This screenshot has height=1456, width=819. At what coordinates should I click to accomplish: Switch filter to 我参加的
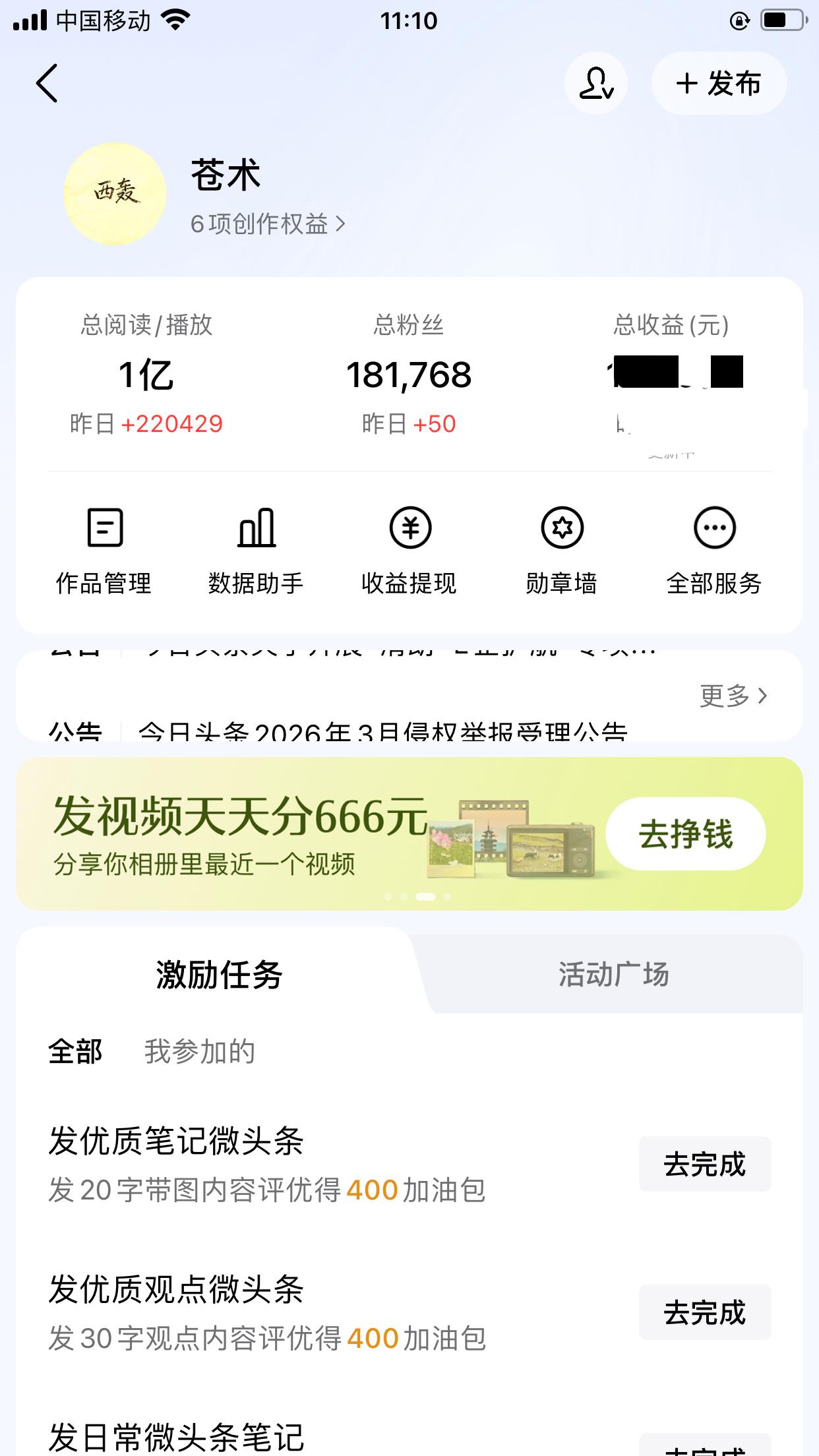199,1052
